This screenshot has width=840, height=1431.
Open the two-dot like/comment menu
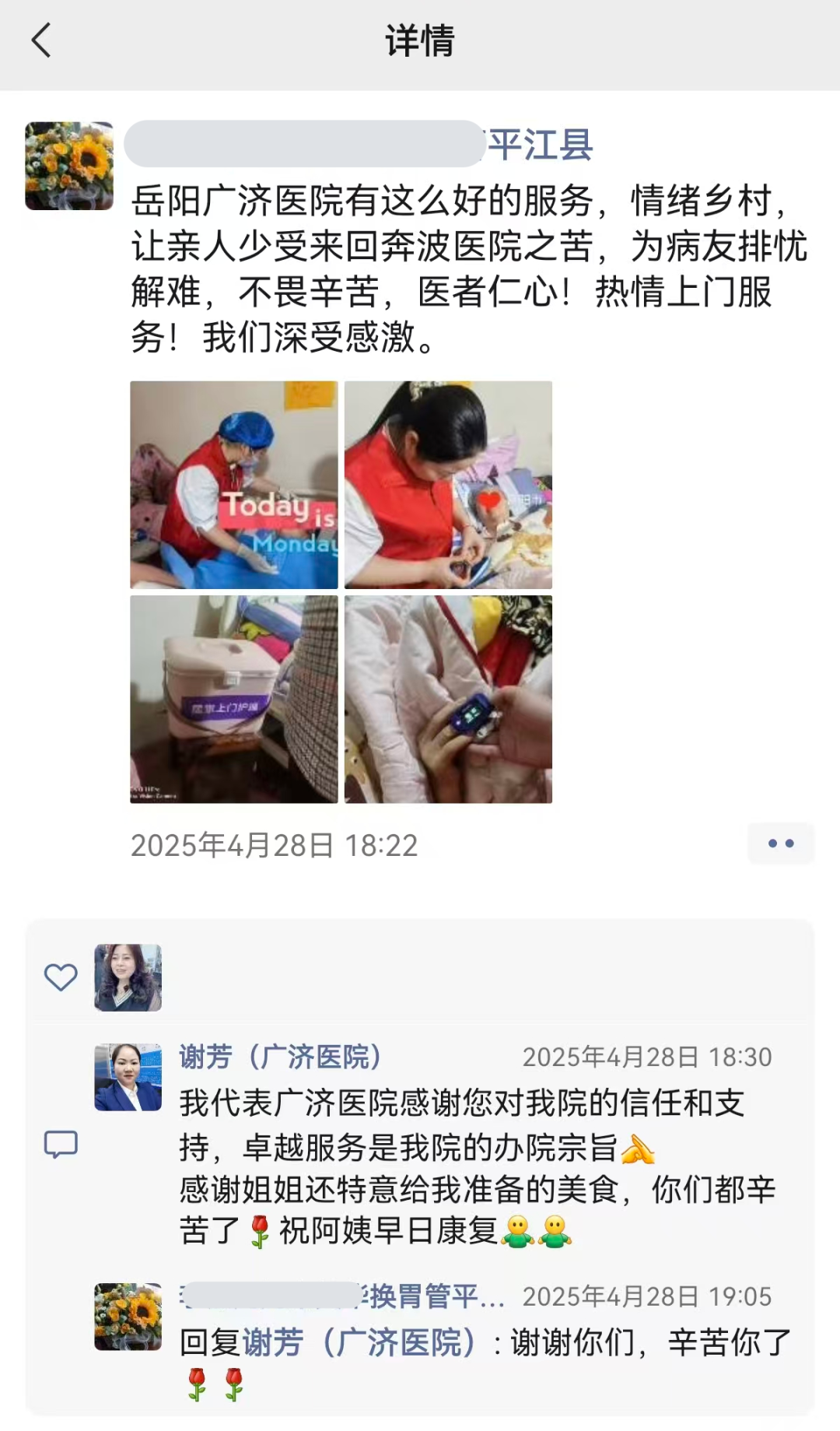tap(780, 844)
